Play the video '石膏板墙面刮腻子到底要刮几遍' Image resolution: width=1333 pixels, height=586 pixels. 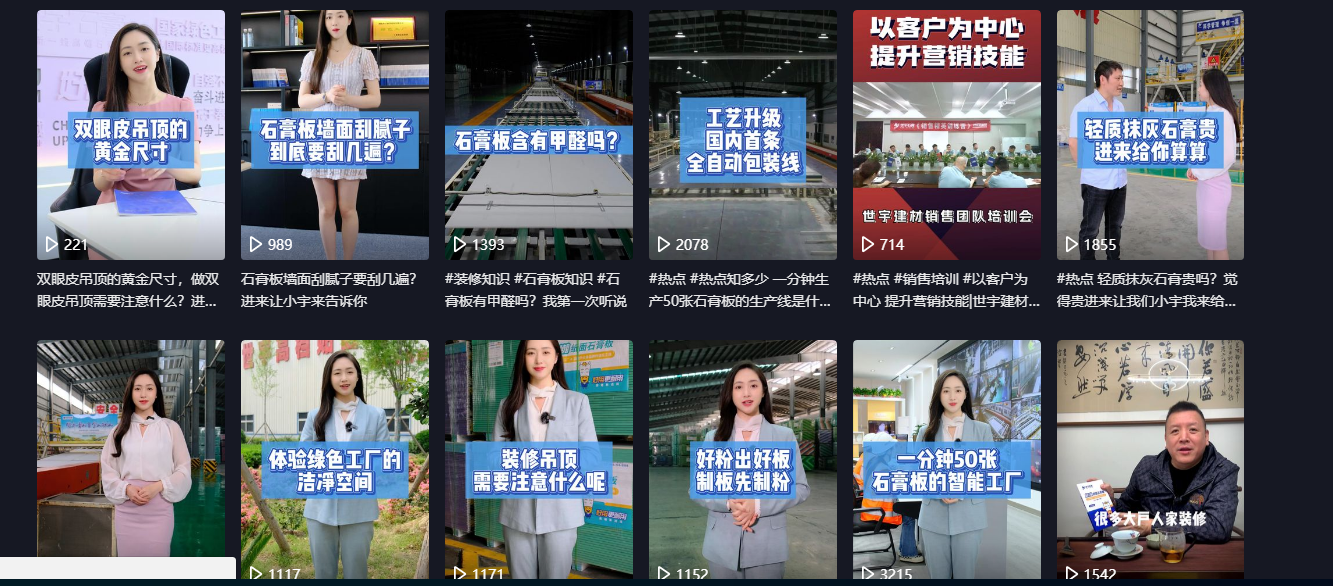point(335,135)
